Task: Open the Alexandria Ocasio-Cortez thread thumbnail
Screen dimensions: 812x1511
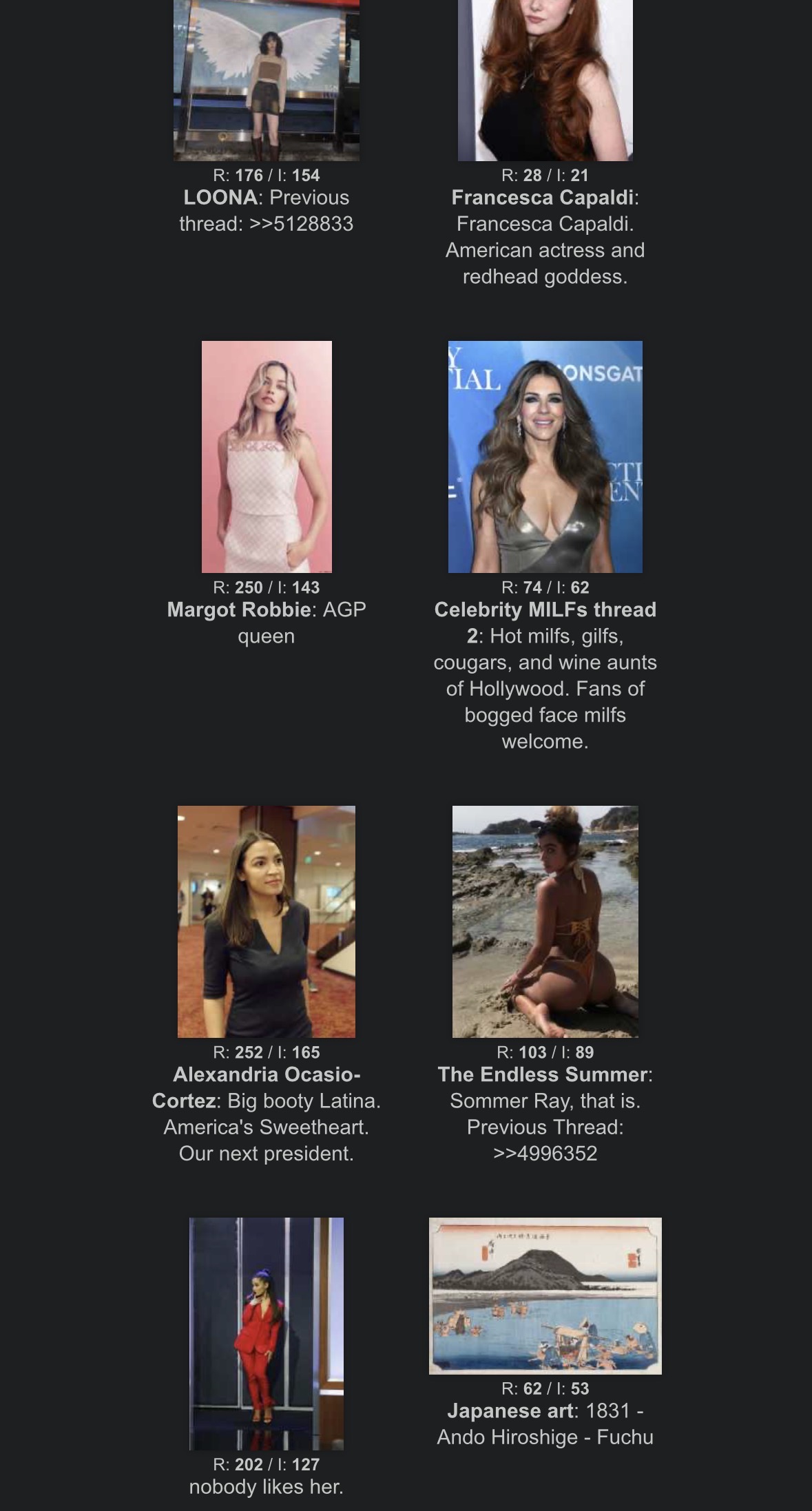Action: [267, 921]
